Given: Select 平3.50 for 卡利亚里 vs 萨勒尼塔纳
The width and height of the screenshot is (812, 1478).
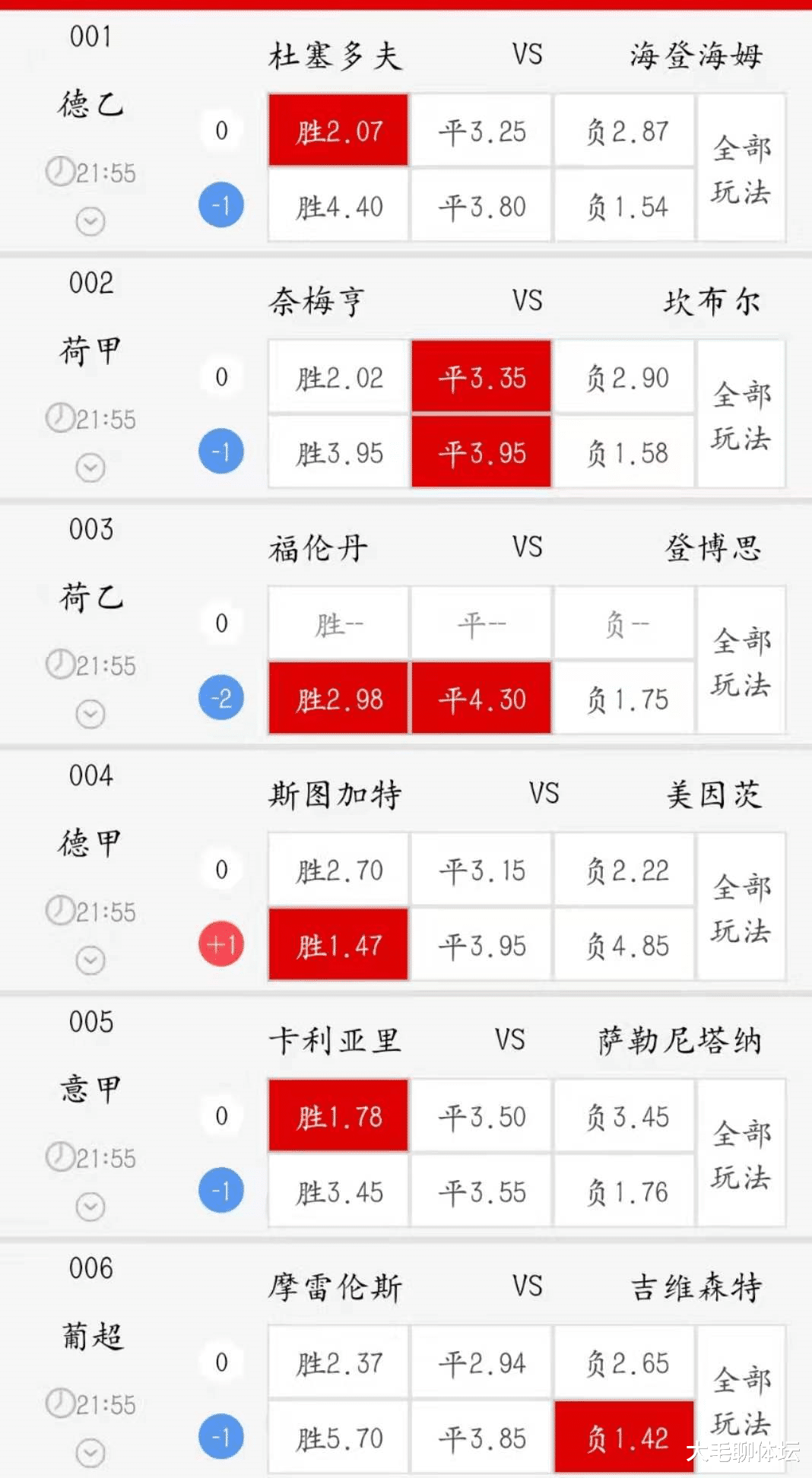Looking at the screenshot, I should click(481, 1116).
